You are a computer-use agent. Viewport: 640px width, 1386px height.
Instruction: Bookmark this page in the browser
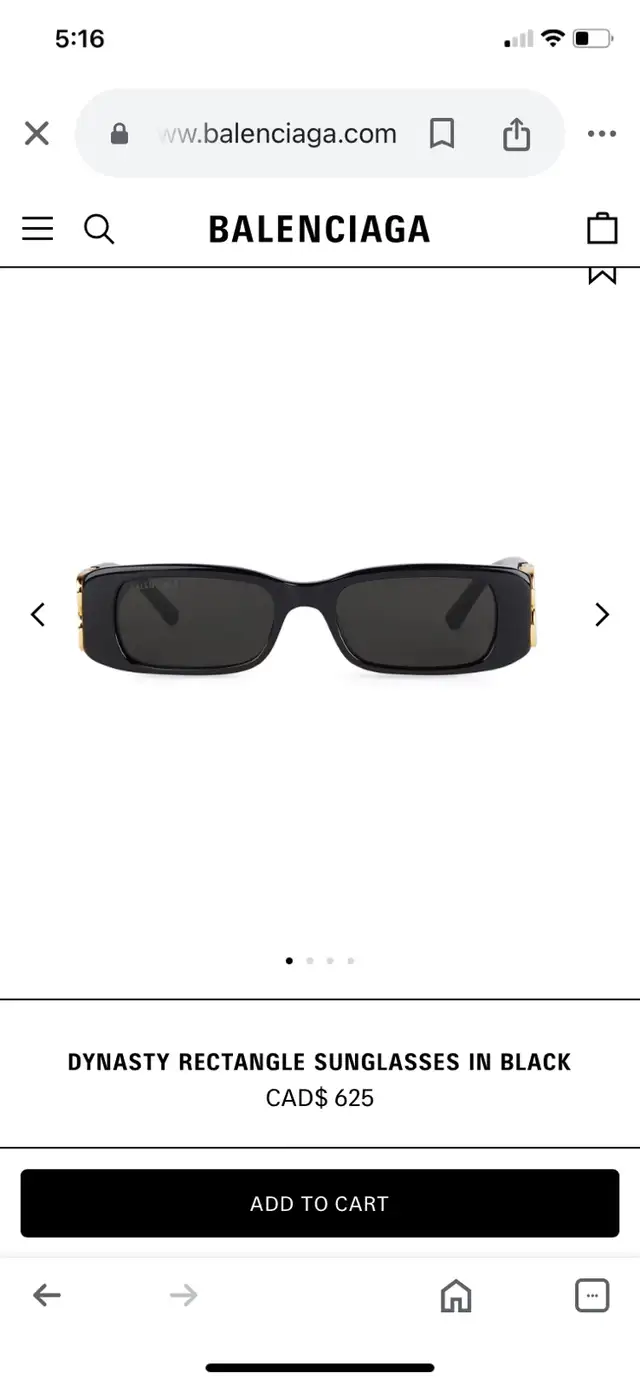click(442, 133)
